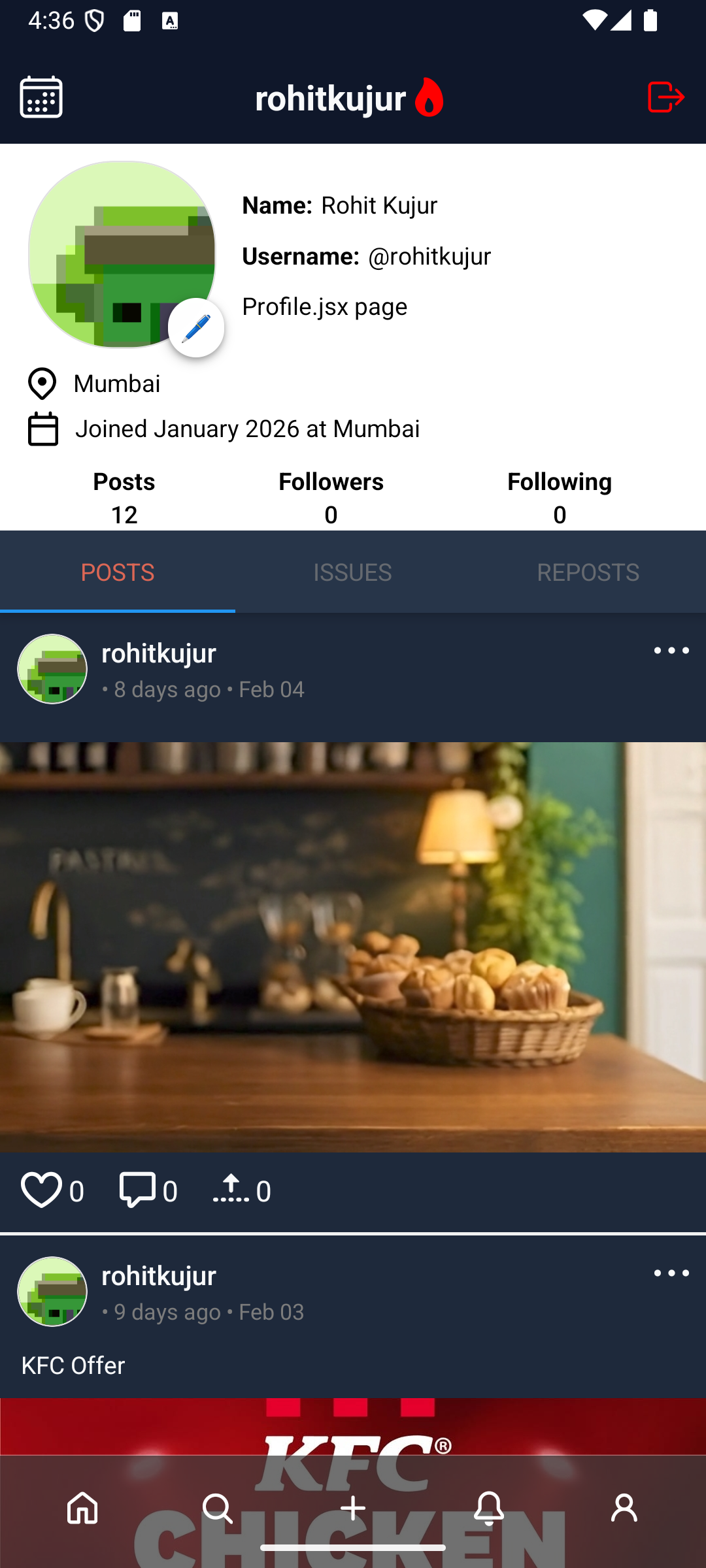The width and height of the screenshot is (706, 1568).
Task: Edit profile picture with pencil icon
Action: pos(195,327)
